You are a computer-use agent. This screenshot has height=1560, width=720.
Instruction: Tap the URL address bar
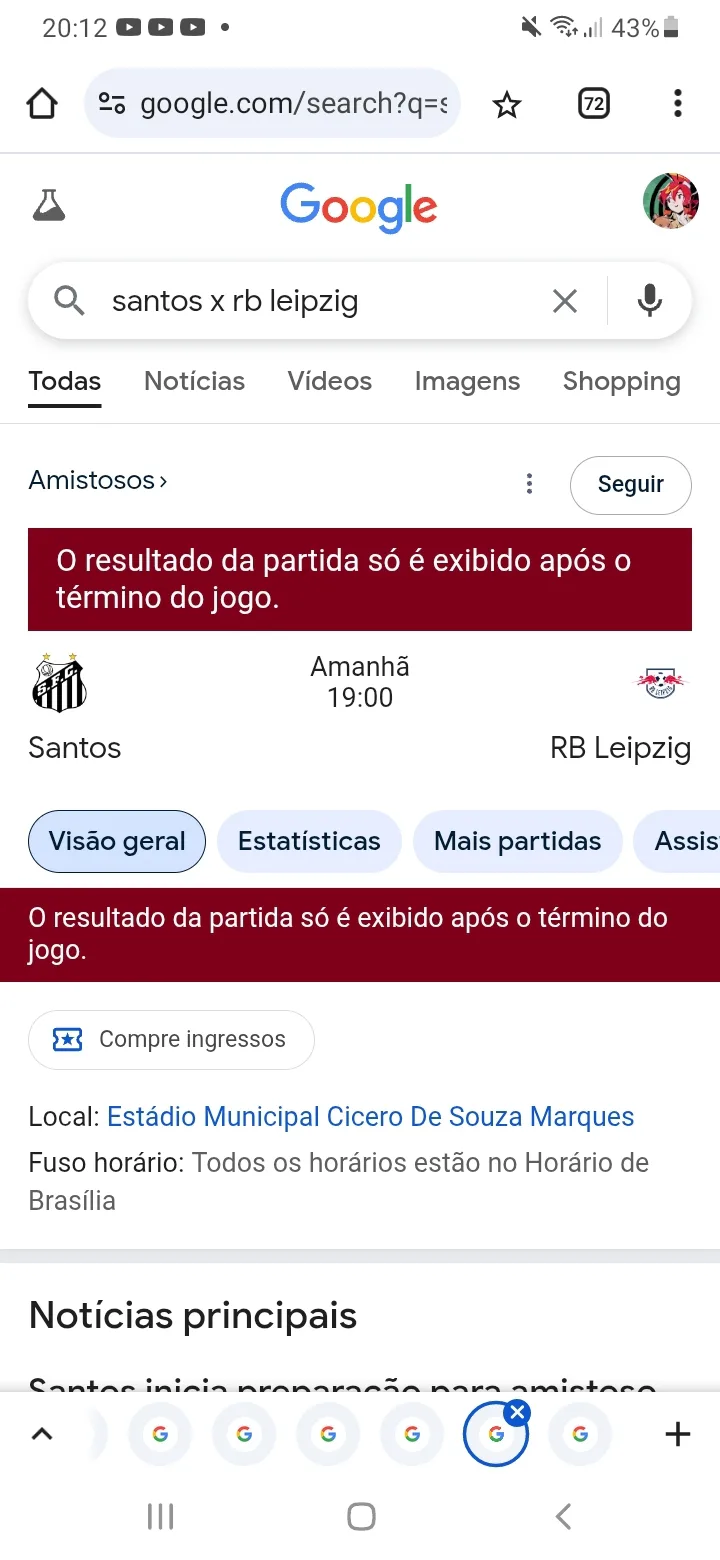click(x=272, y=103)
